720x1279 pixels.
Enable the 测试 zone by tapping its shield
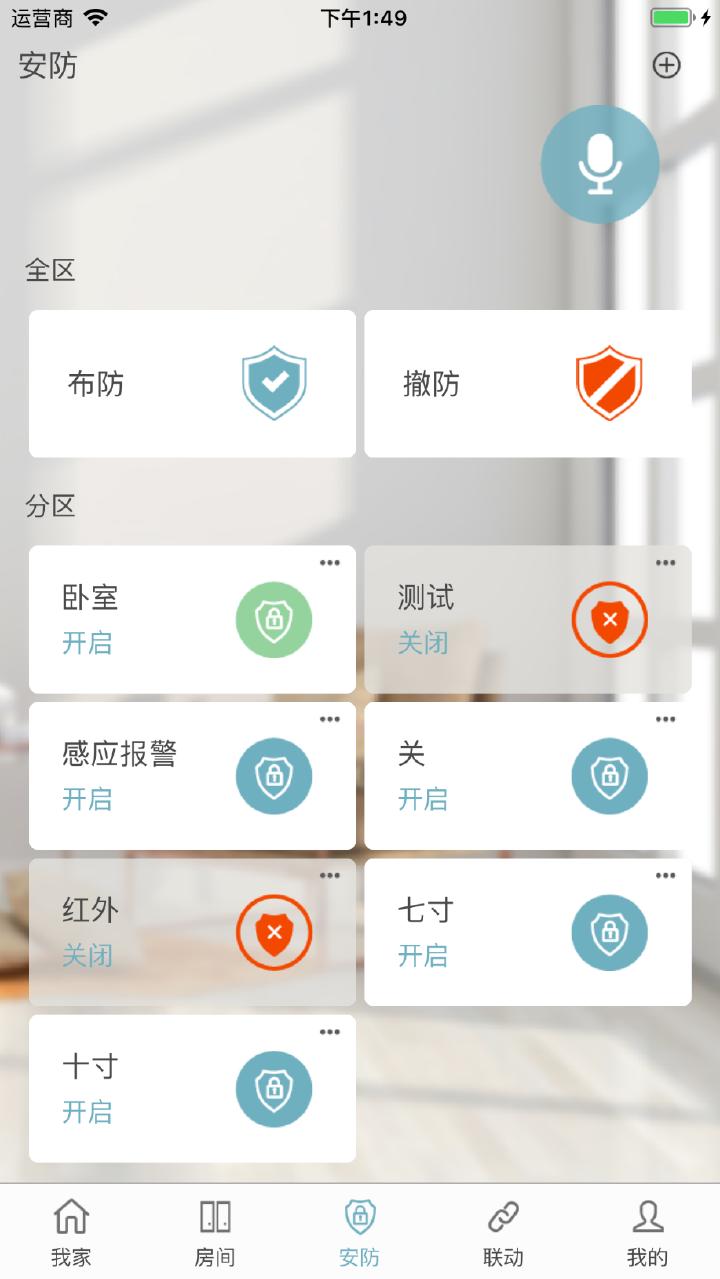[609, 619]
